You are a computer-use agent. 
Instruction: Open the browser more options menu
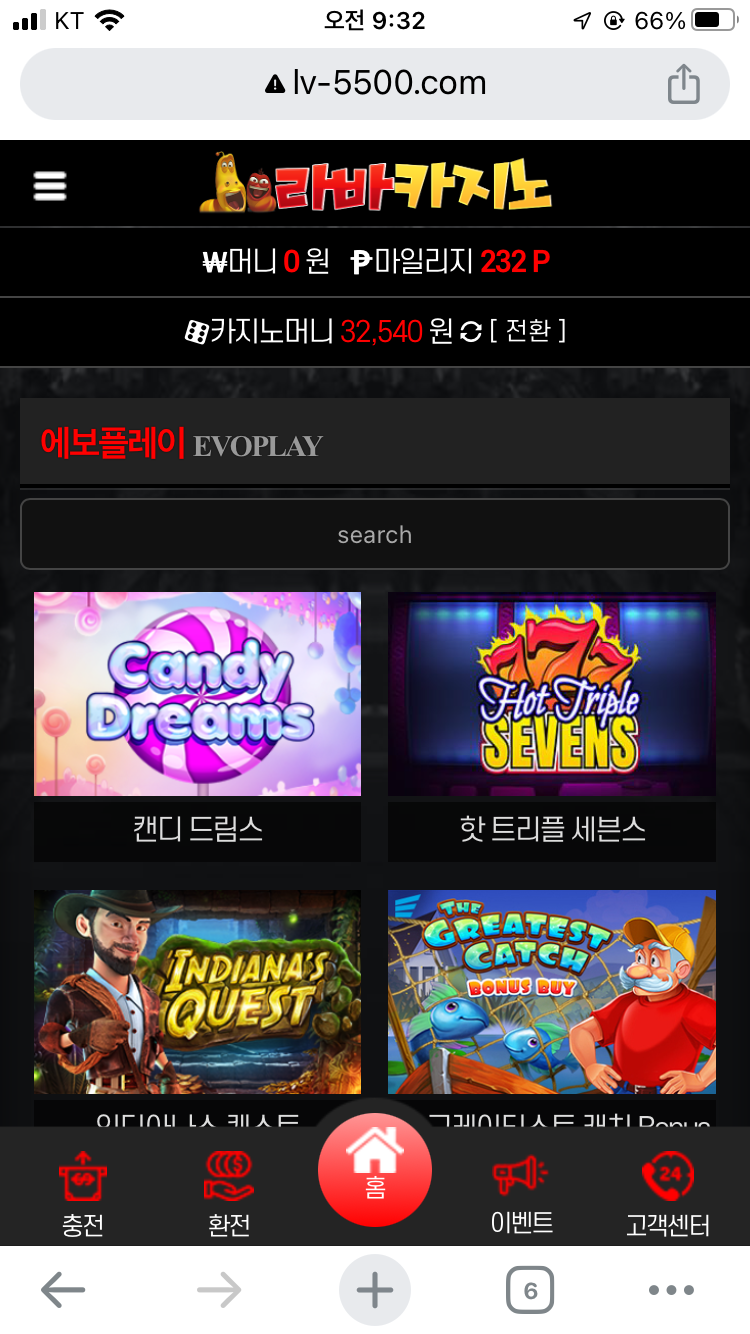[671, 1291]
